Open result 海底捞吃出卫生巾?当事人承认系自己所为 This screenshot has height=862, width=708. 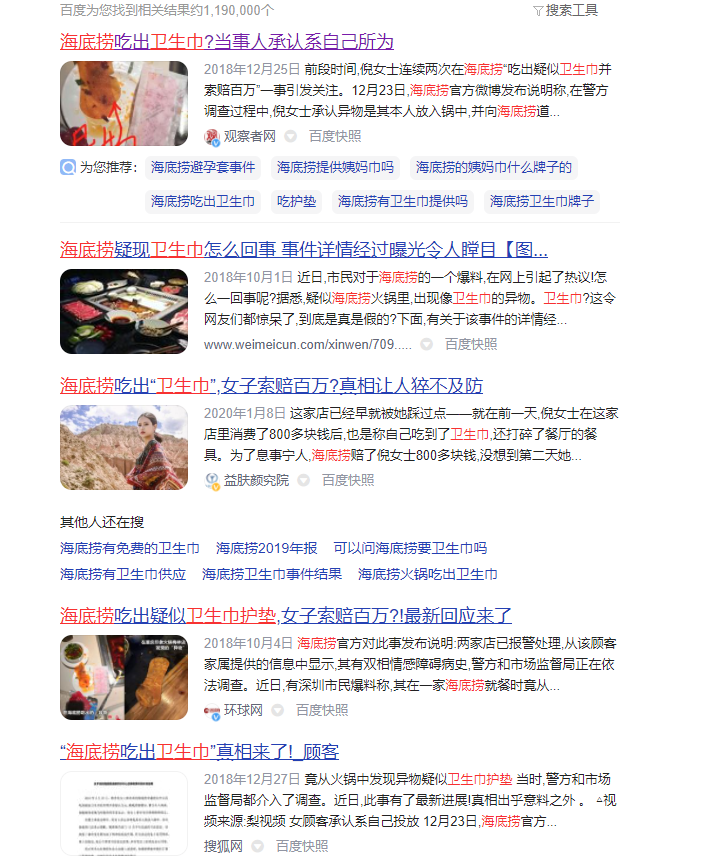point(227,42)
